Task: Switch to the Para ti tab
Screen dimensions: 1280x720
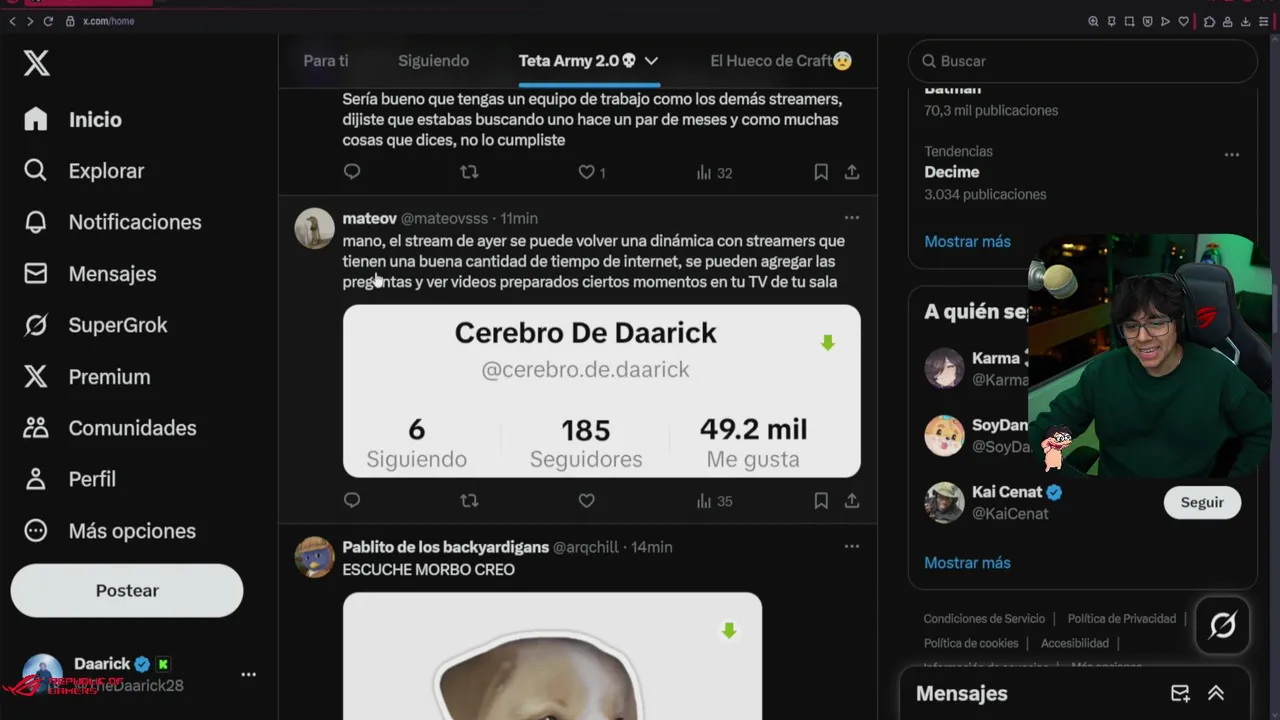Action: coord(326,61)
